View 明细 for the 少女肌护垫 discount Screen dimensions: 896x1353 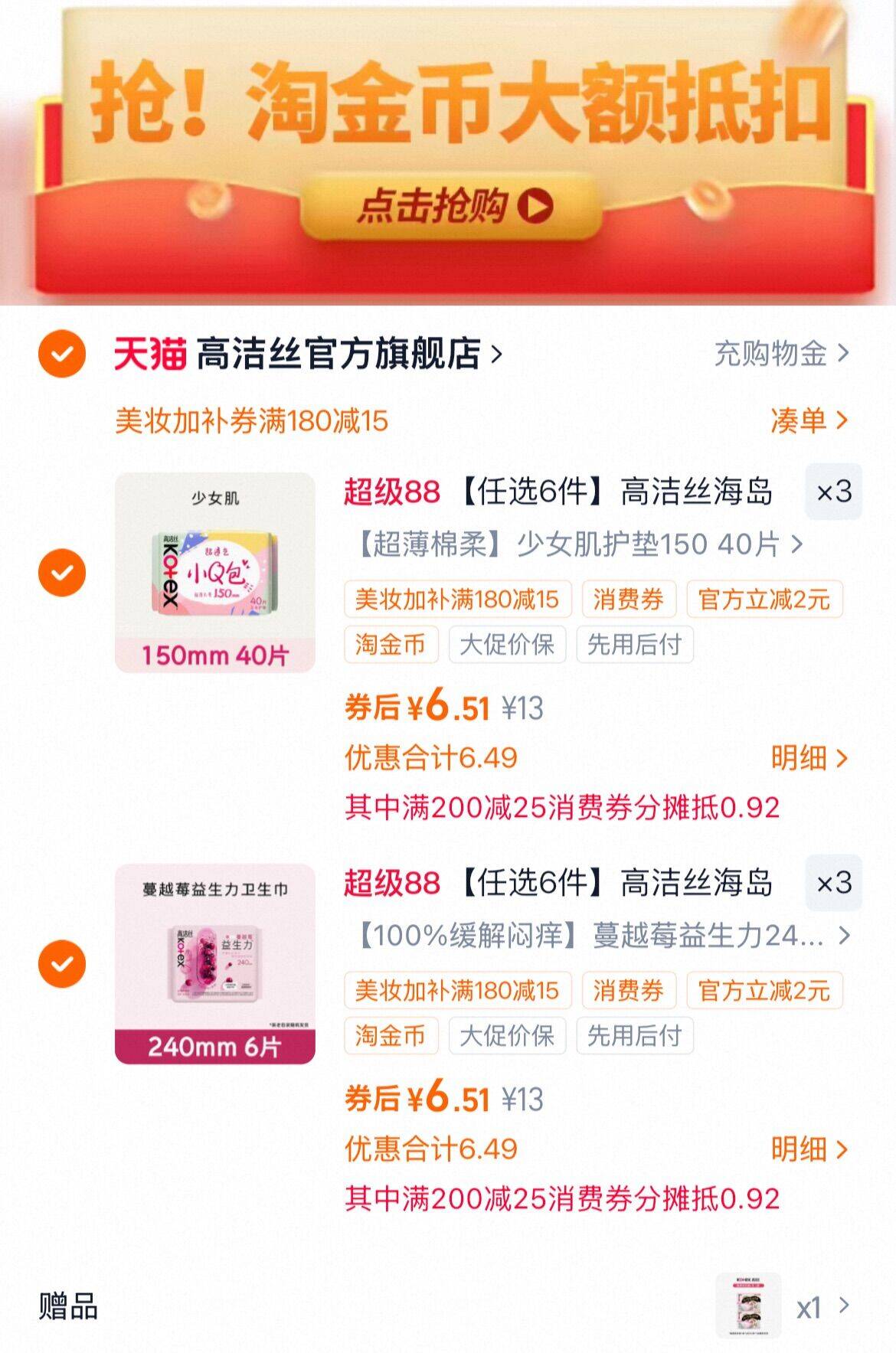pos(809,758)
